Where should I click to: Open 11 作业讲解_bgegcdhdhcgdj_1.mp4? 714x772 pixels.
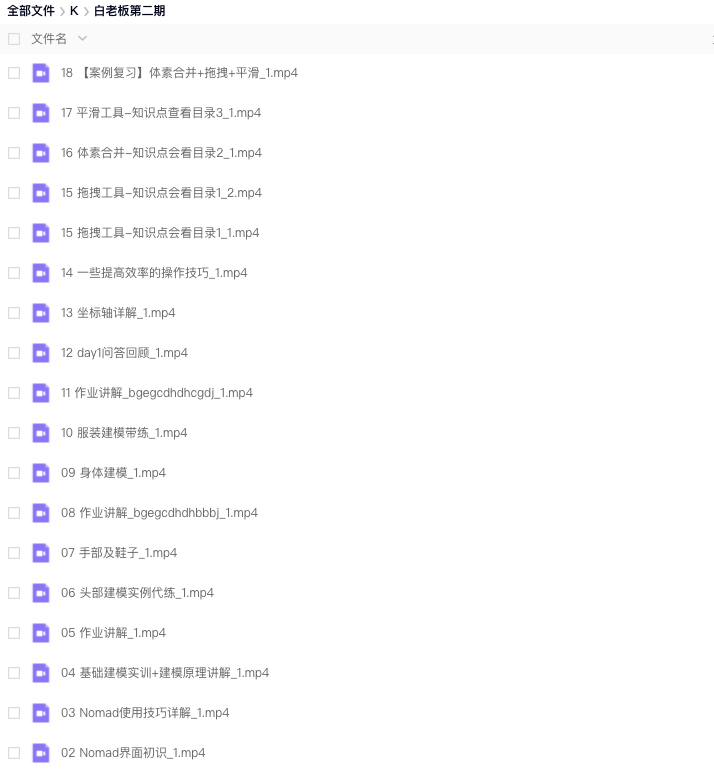coord(156,393)
